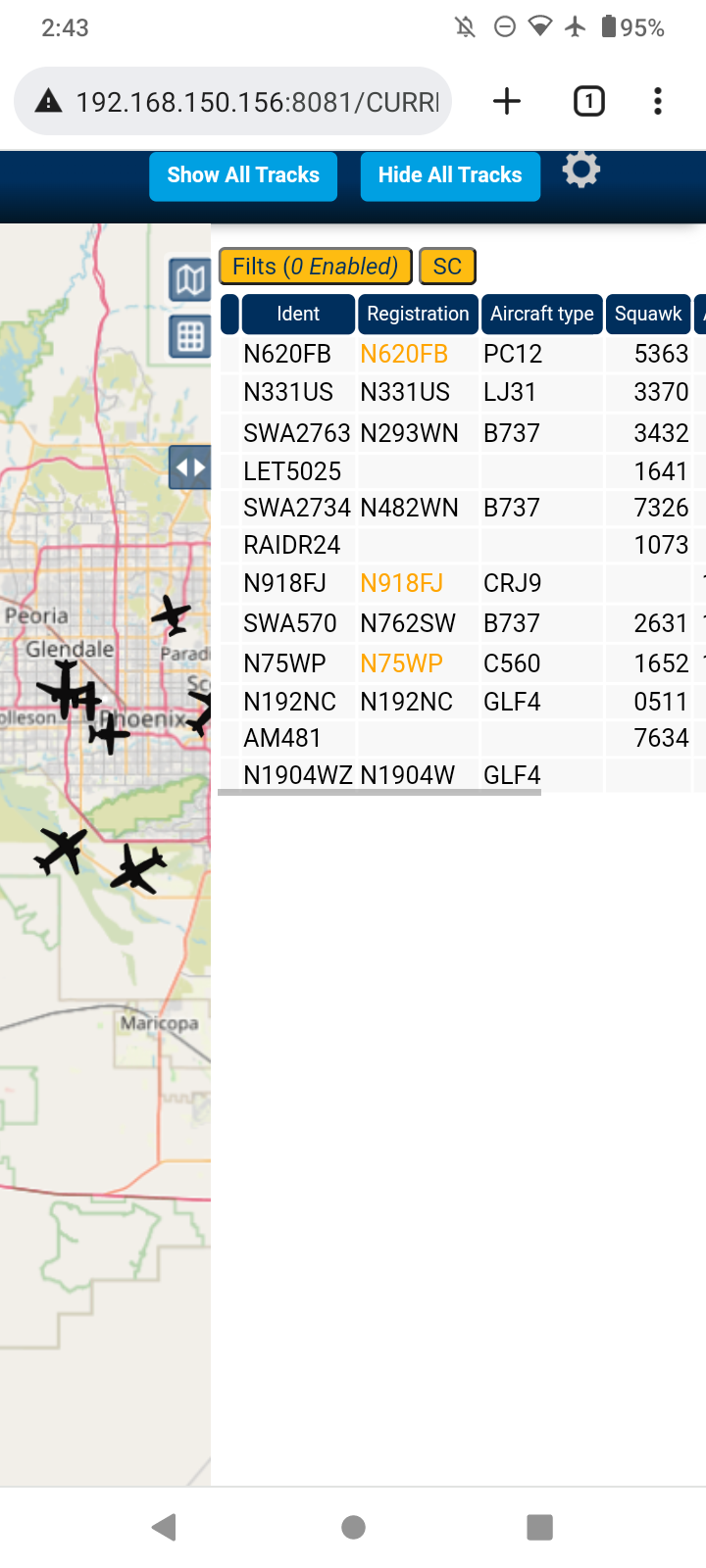Viewport: 706px width, 1568px height.
Task: Tap the grid icon on the map
Action: (190, 337)
